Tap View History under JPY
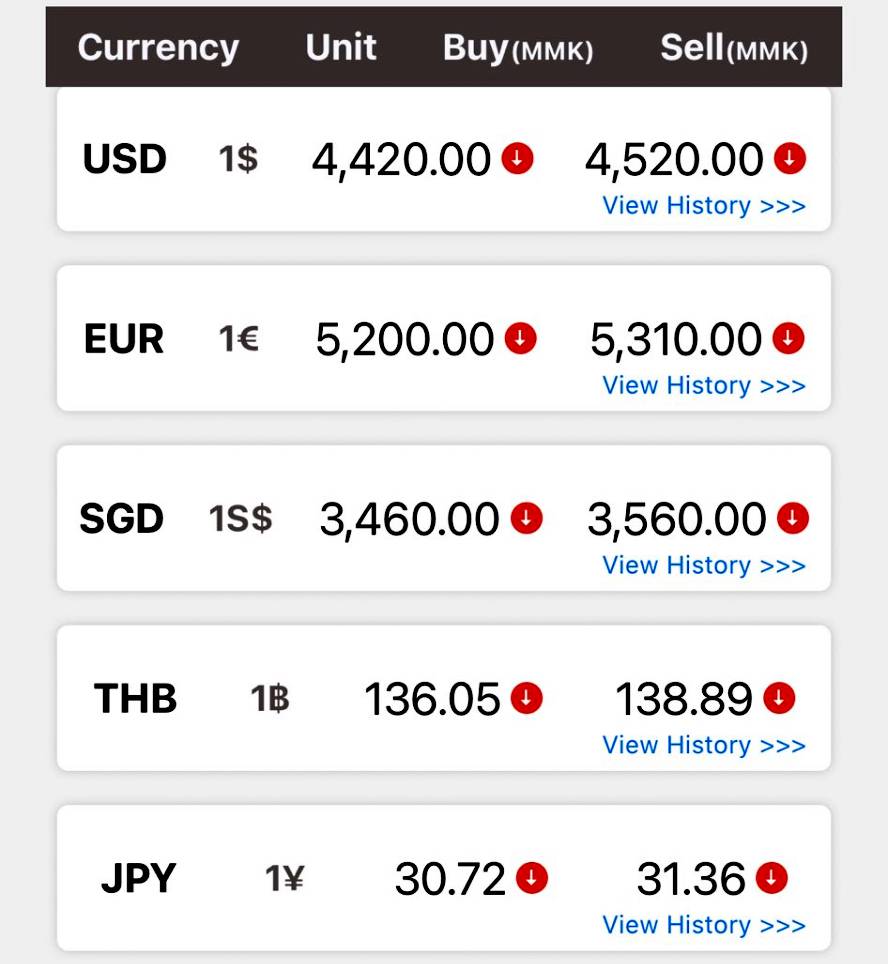 point(703,926)
